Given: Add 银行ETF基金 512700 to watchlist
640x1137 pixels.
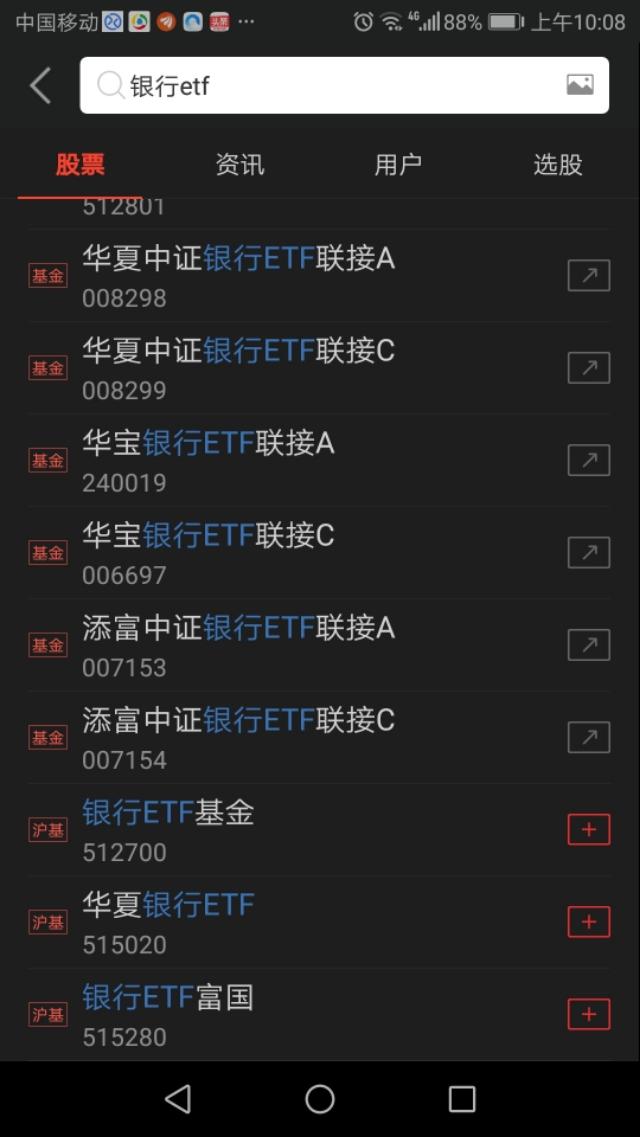Looking at the screenshot, I should [589, 830].
